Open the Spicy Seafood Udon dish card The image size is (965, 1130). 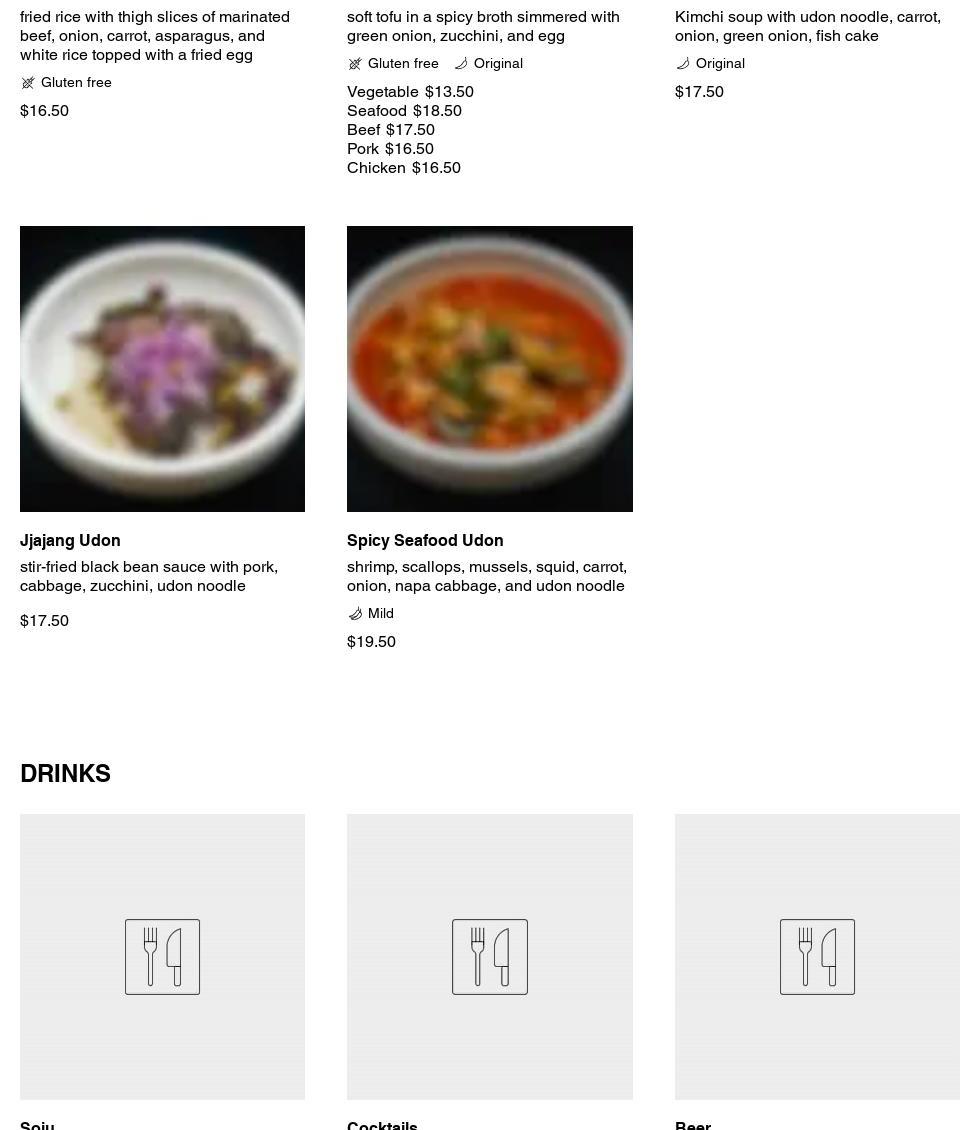[x=489, y=369]
